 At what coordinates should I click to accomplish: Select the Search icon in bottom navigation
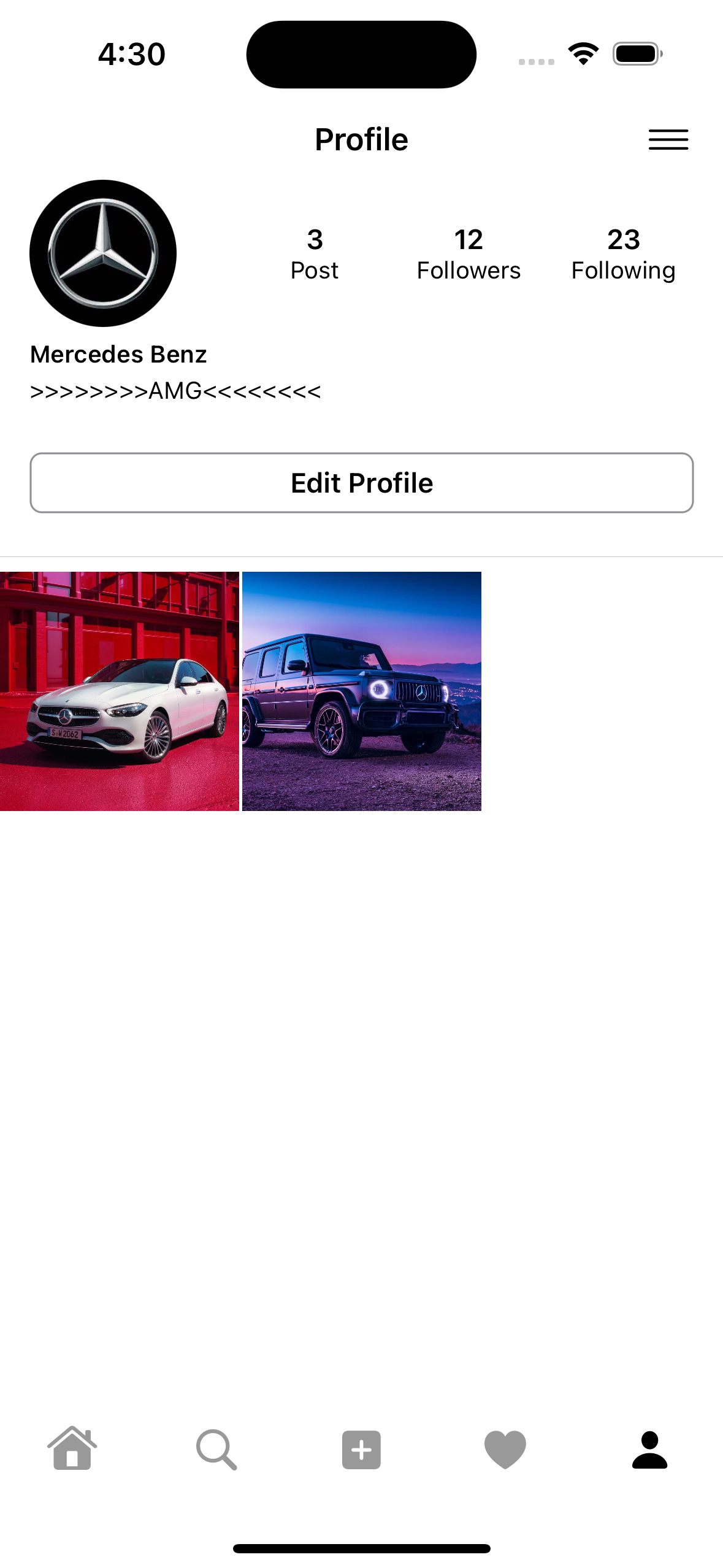coord(216,1449)
